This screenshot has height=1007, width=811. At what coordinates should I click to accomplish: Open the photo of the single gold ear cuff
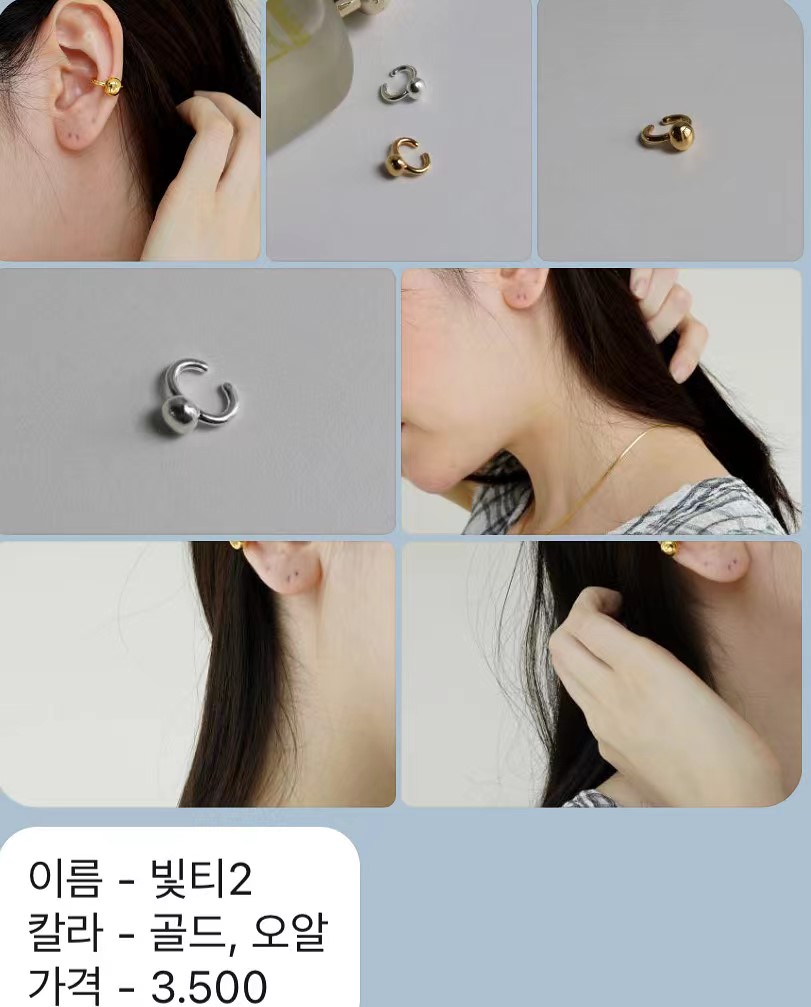point(669,130)
